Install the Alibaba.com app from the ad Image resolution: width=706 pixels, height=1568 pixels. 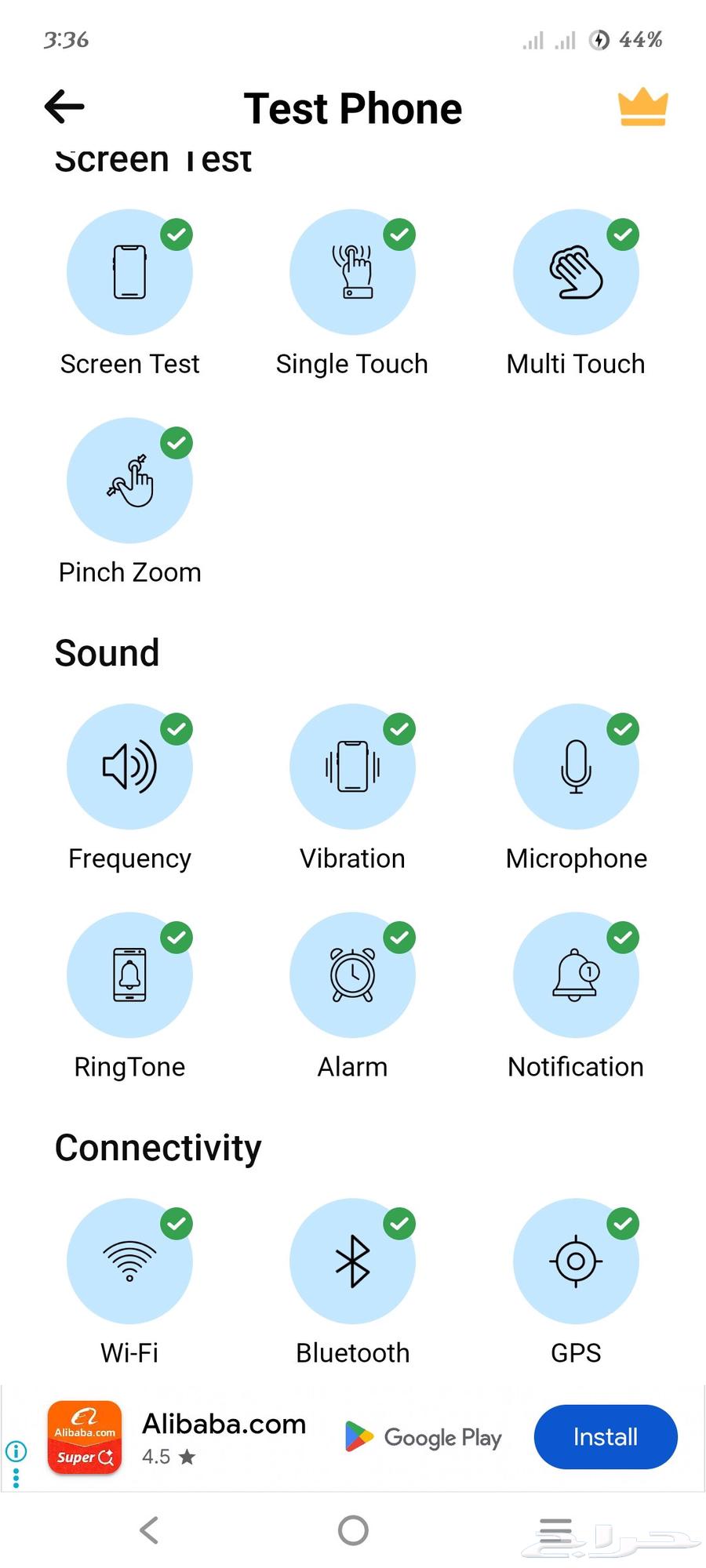[x=605, y=1437]
